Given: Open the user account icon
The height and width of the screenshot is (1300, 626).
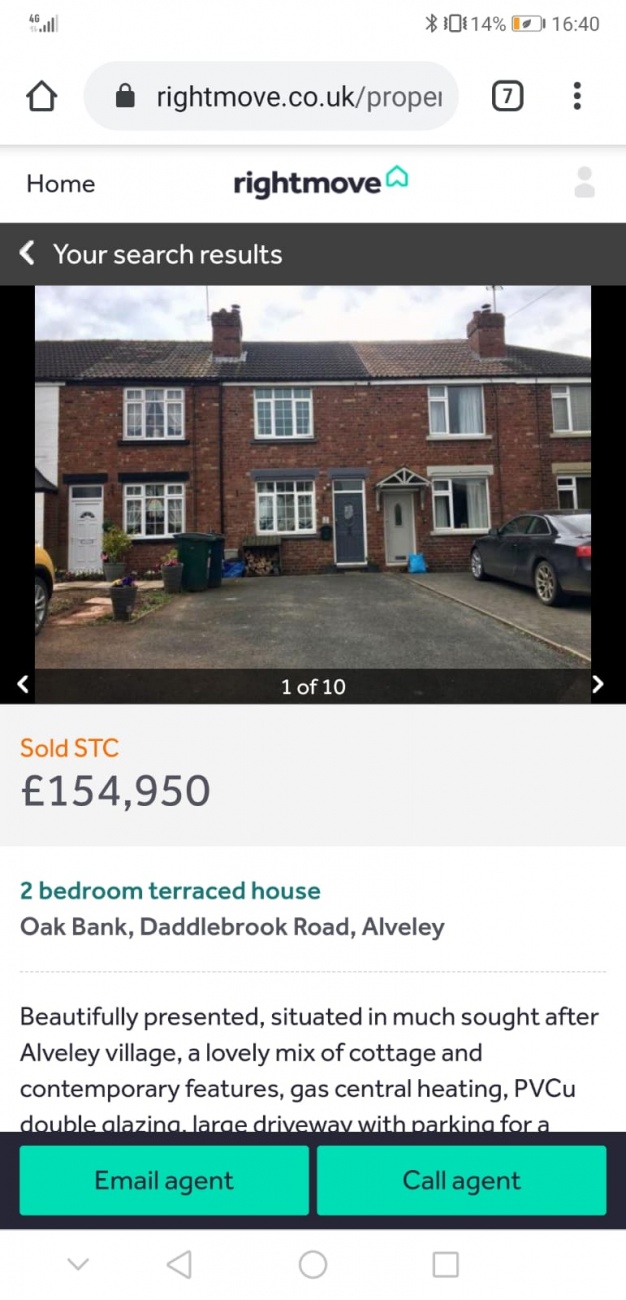Looking at the screenshot, I should [585, 183].
